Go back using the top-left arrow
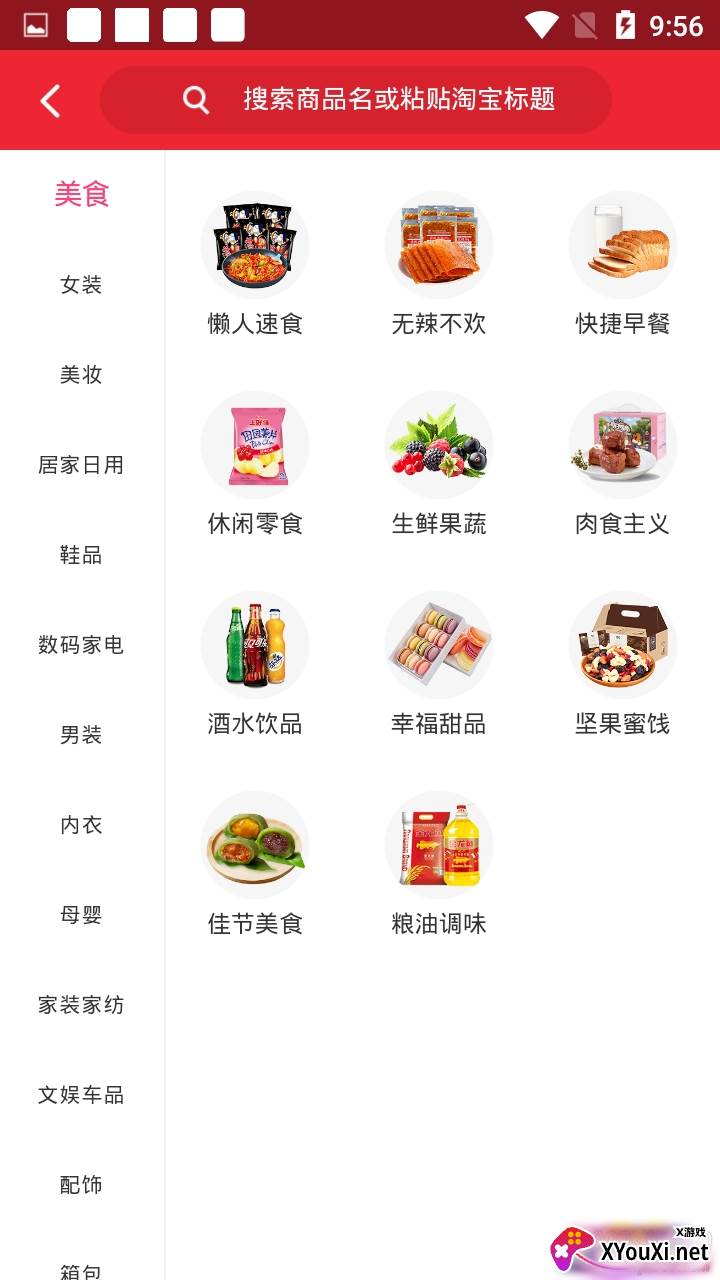Viewport: 720px width, 1280px height. coord(50,100)
